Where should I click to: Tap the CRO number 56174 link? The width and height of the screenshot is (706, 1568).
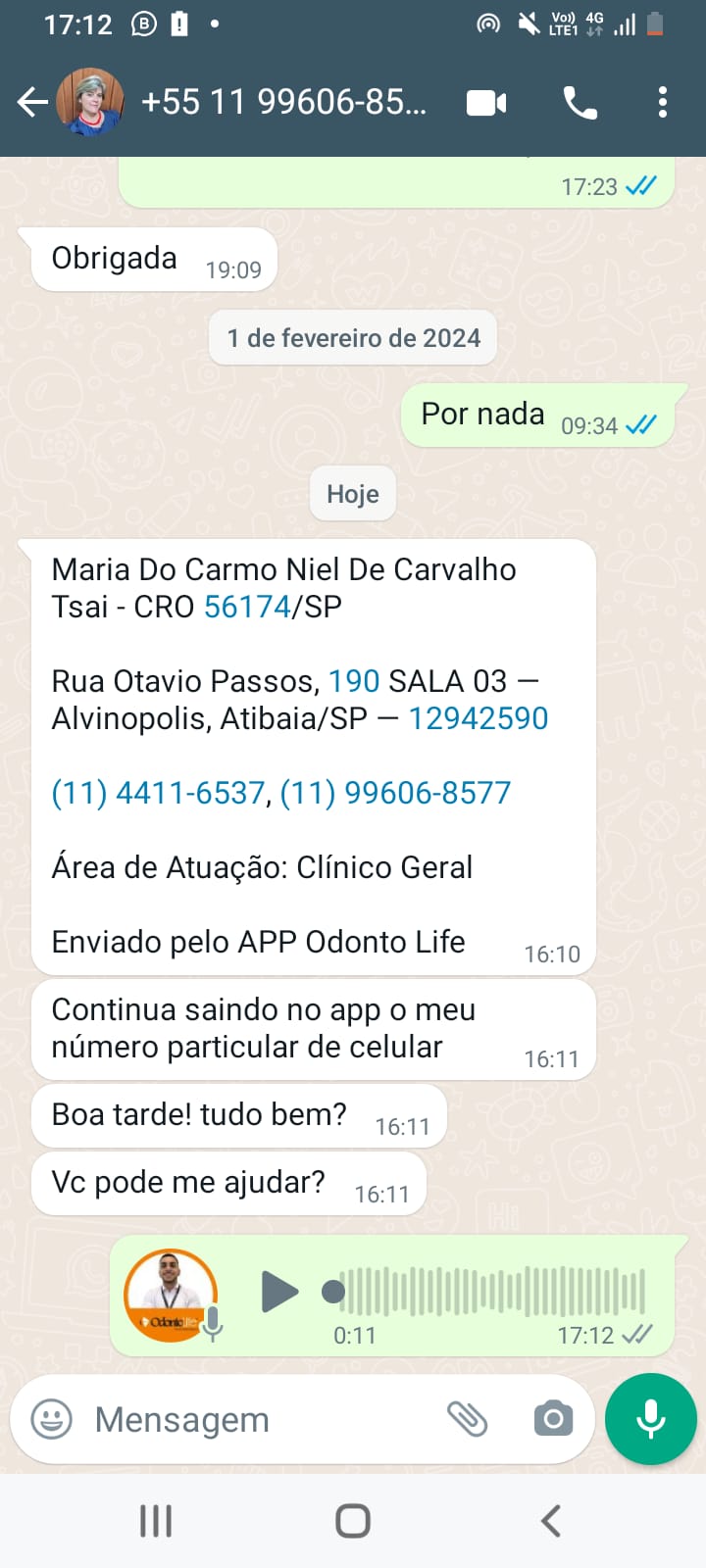[x=247, y=607]
